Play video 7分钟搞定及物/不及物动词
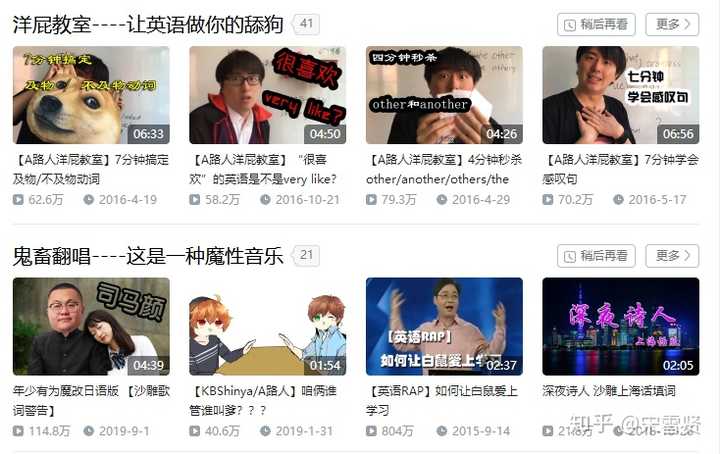The height and width of the screenshot is (454, 720). click(x=91, y=95)
